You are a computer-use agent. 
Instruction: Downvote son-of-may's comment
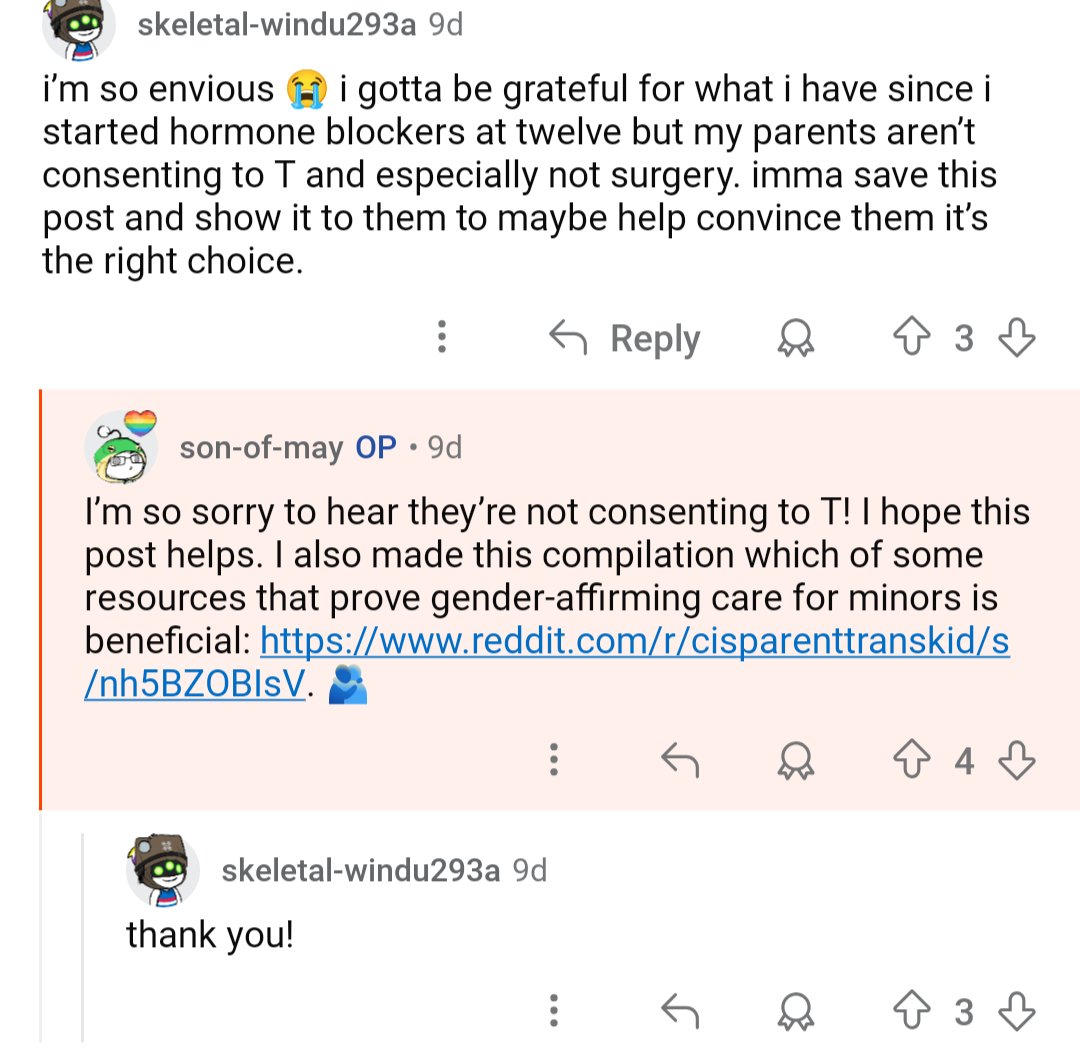click(1016, 762)
